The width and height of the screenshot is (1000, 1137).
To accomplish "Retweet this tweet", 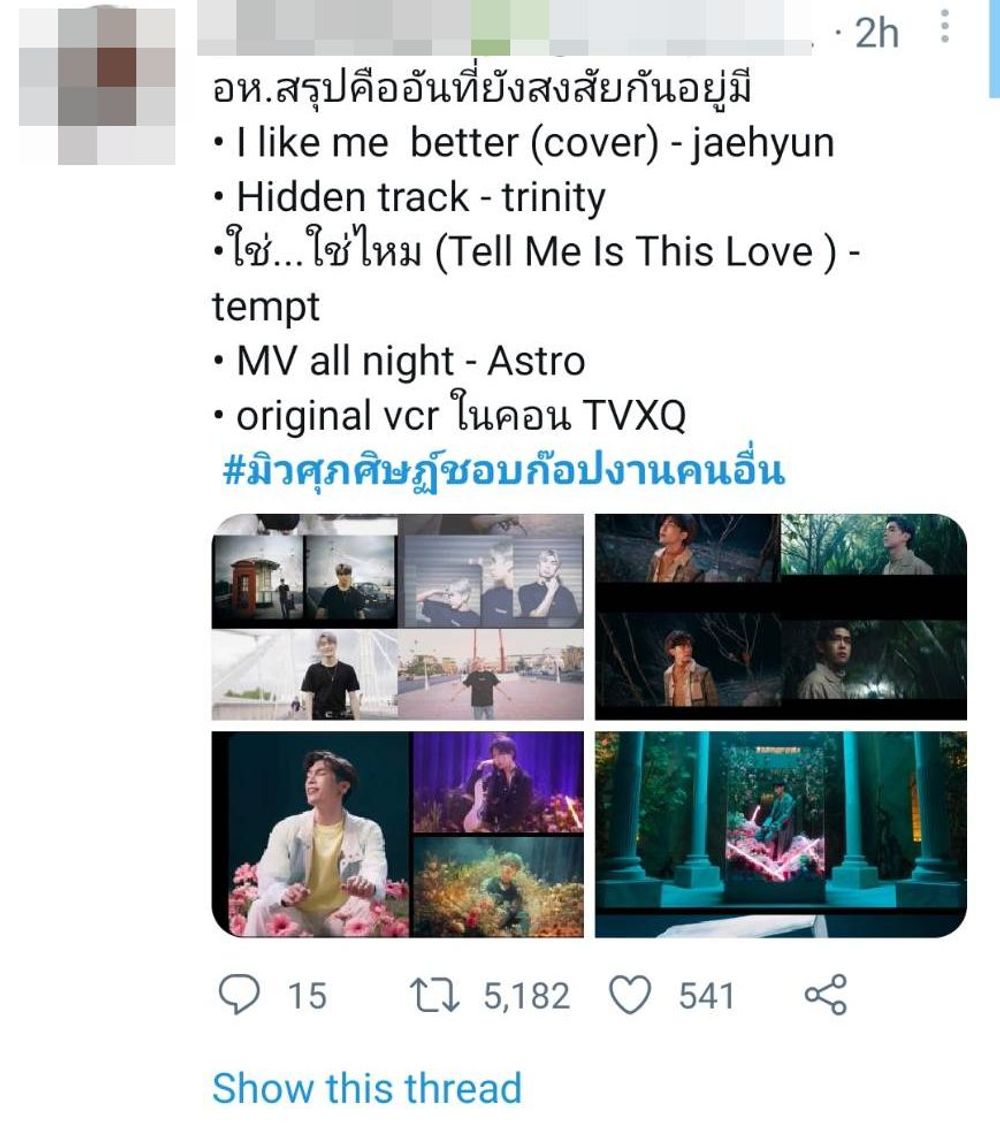I will pos(432,996).
